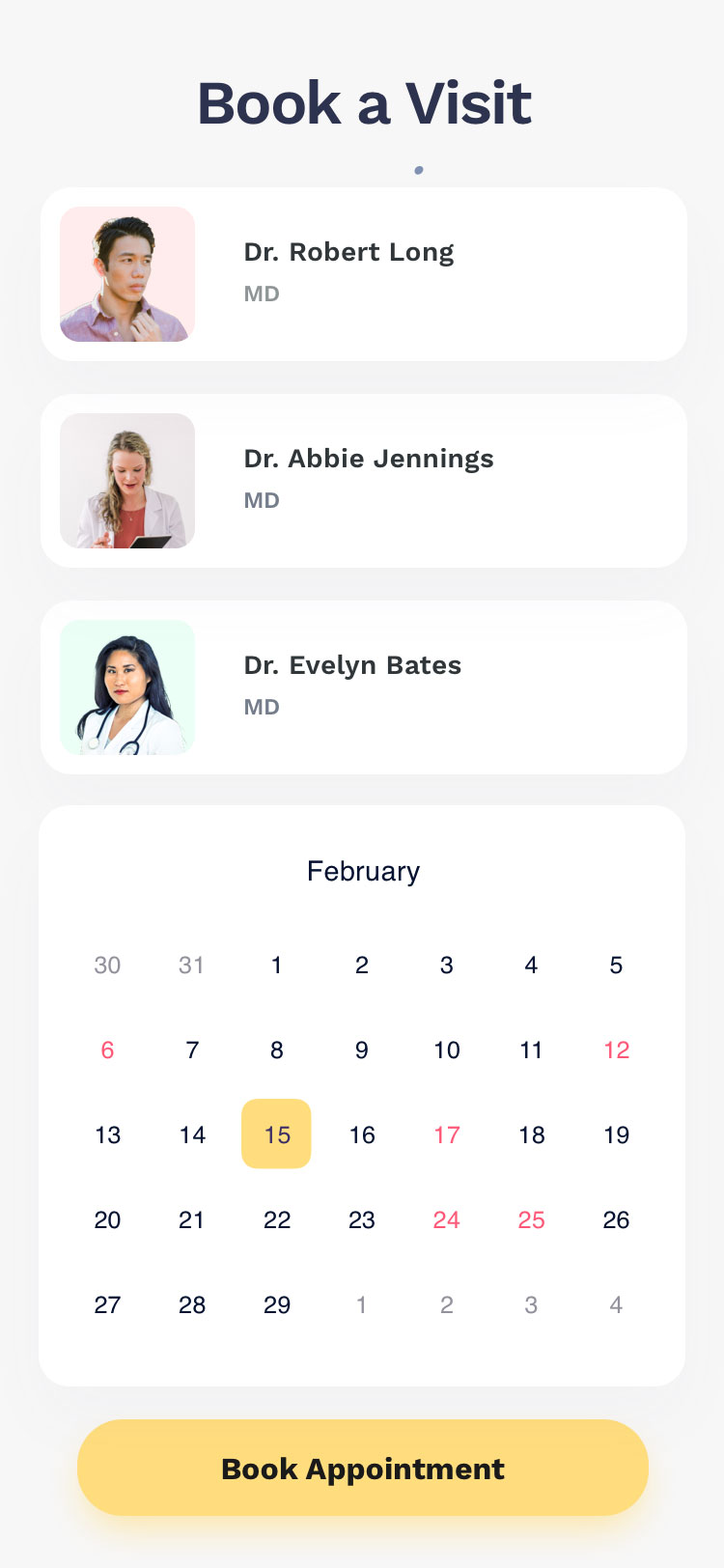724x1568 pixels.
Task: Choose February 29, the leap day
Action: [x=276, y=1304]
